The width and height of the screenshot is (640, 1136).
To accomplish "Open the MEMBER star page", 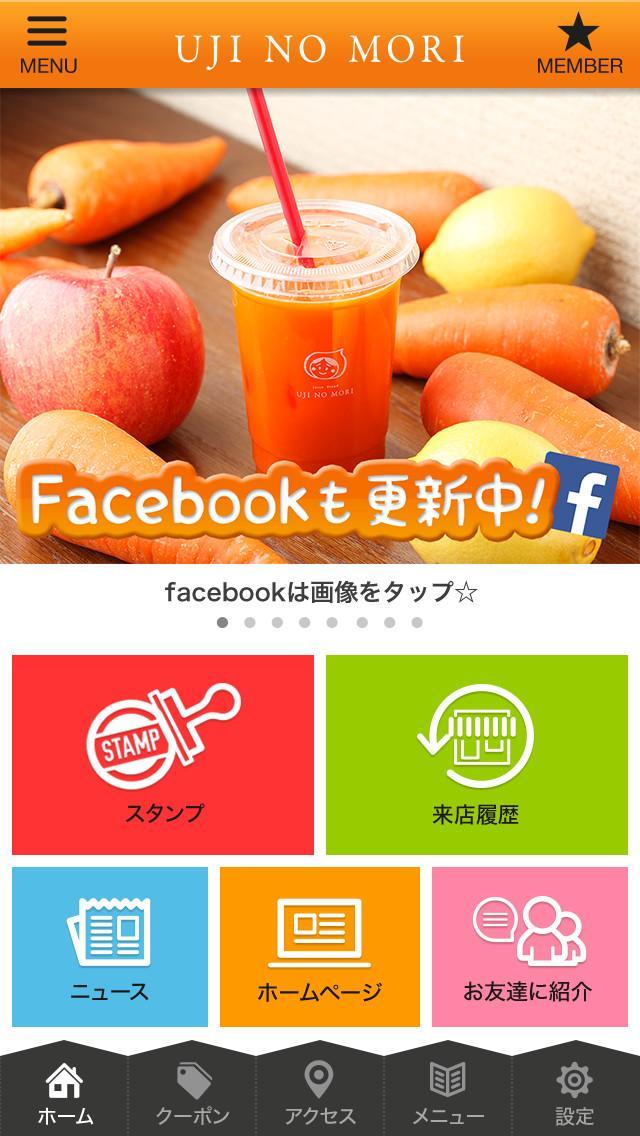I will click(580, 46).
